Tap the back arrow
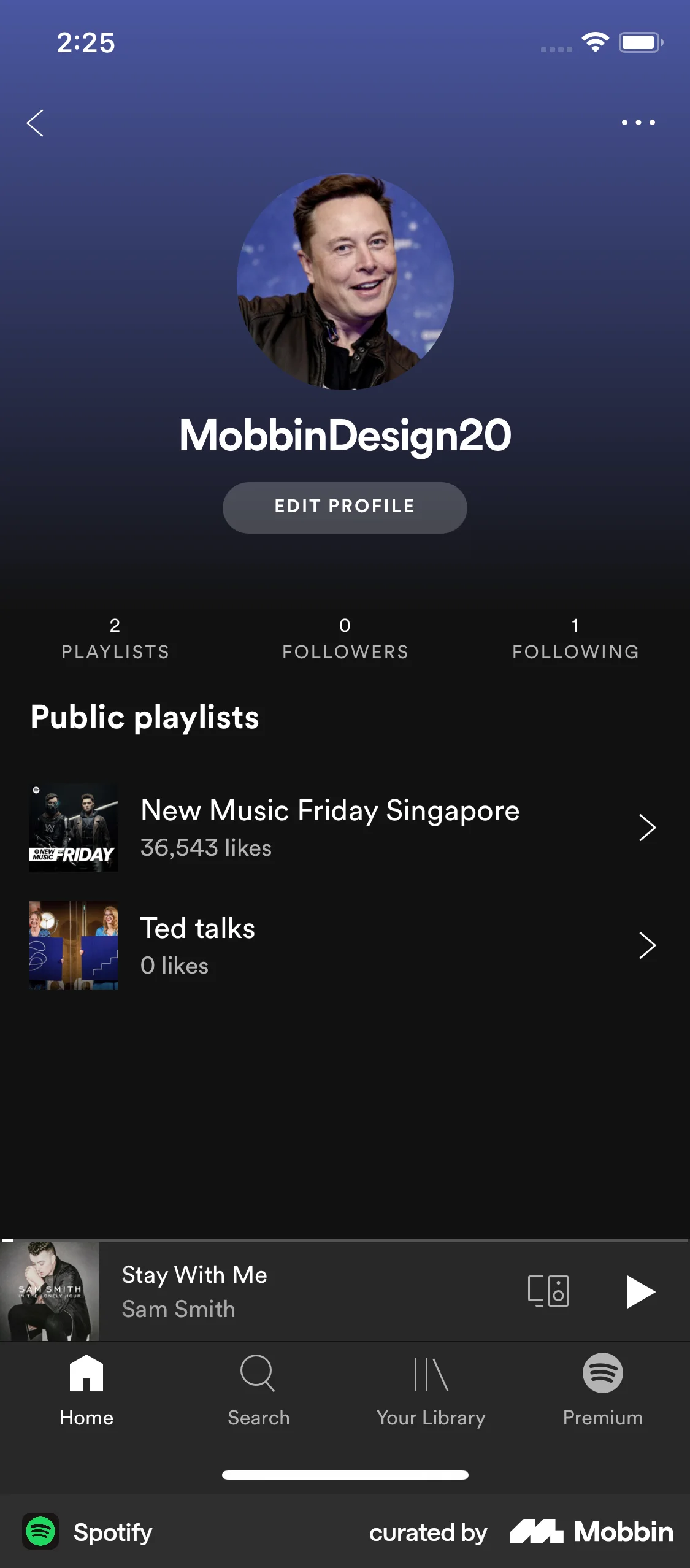The image size is (690, 1568). pos(35,123)
